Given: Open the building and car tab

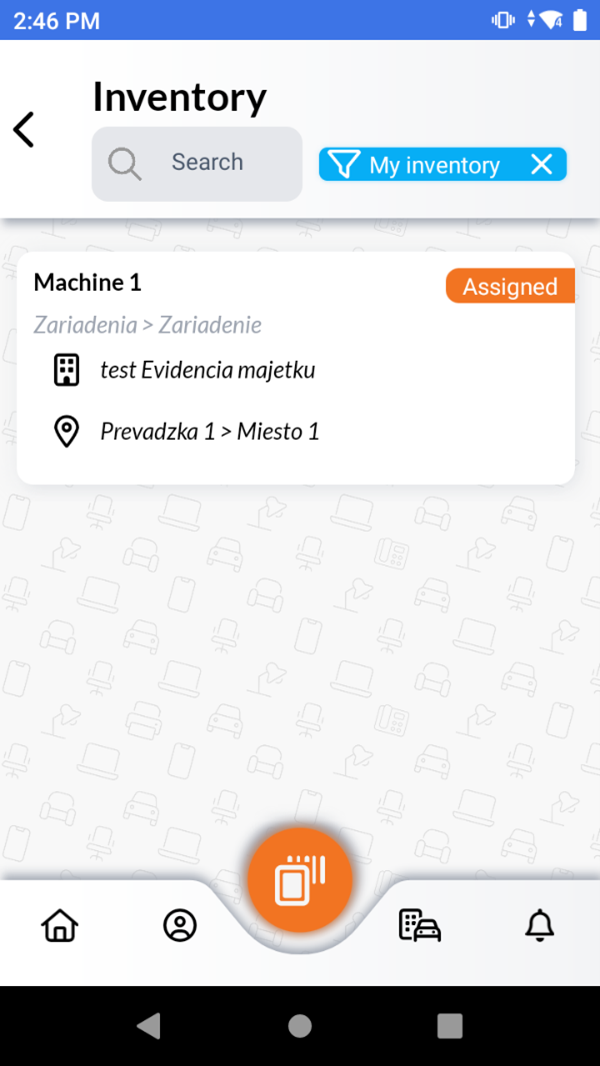Looking at the screenshot, I should click(x=420, y=925).
